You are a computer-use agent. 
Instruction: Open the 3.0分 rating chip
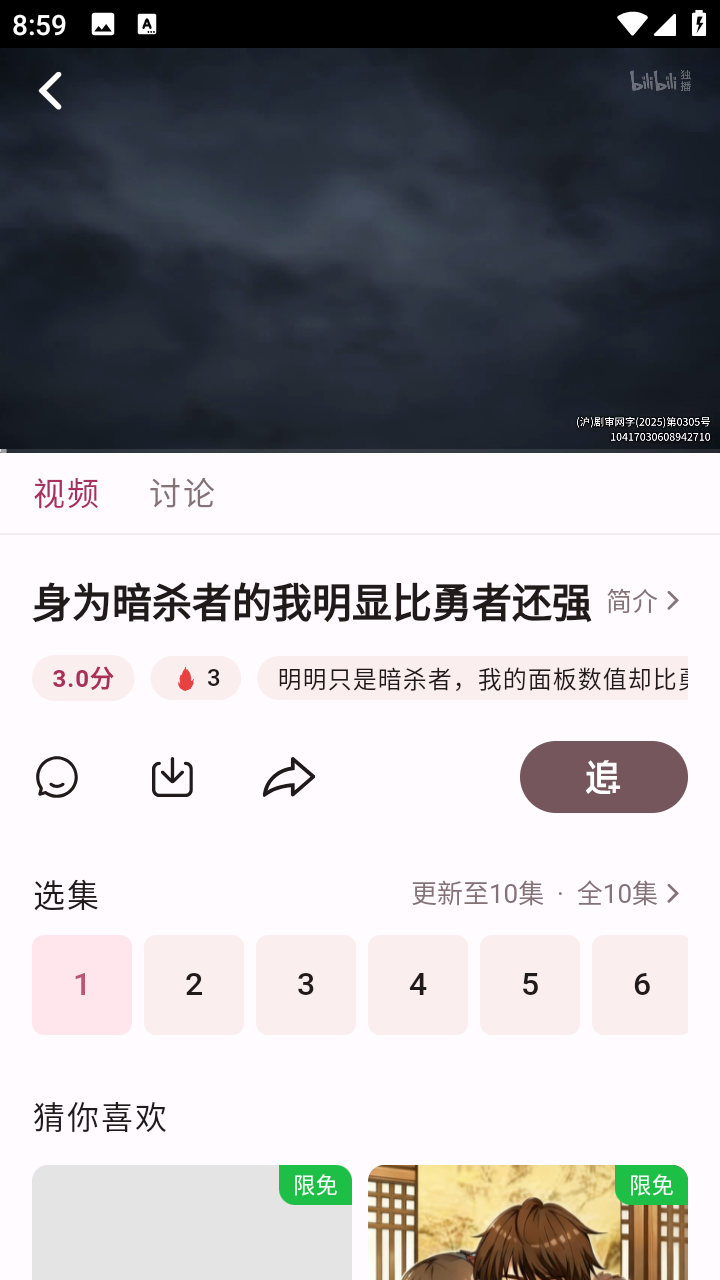pyautogui.click(x=83, y=678)
